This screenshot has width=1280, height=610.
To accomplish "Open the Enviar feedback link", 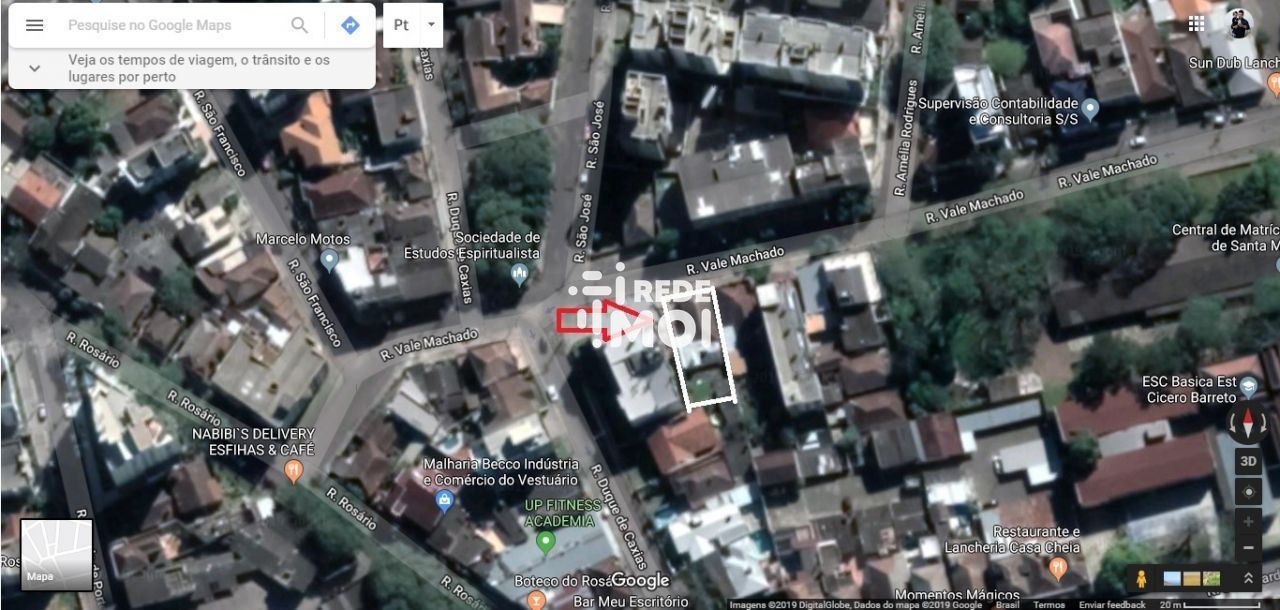I will click(x=1112, y=605).
